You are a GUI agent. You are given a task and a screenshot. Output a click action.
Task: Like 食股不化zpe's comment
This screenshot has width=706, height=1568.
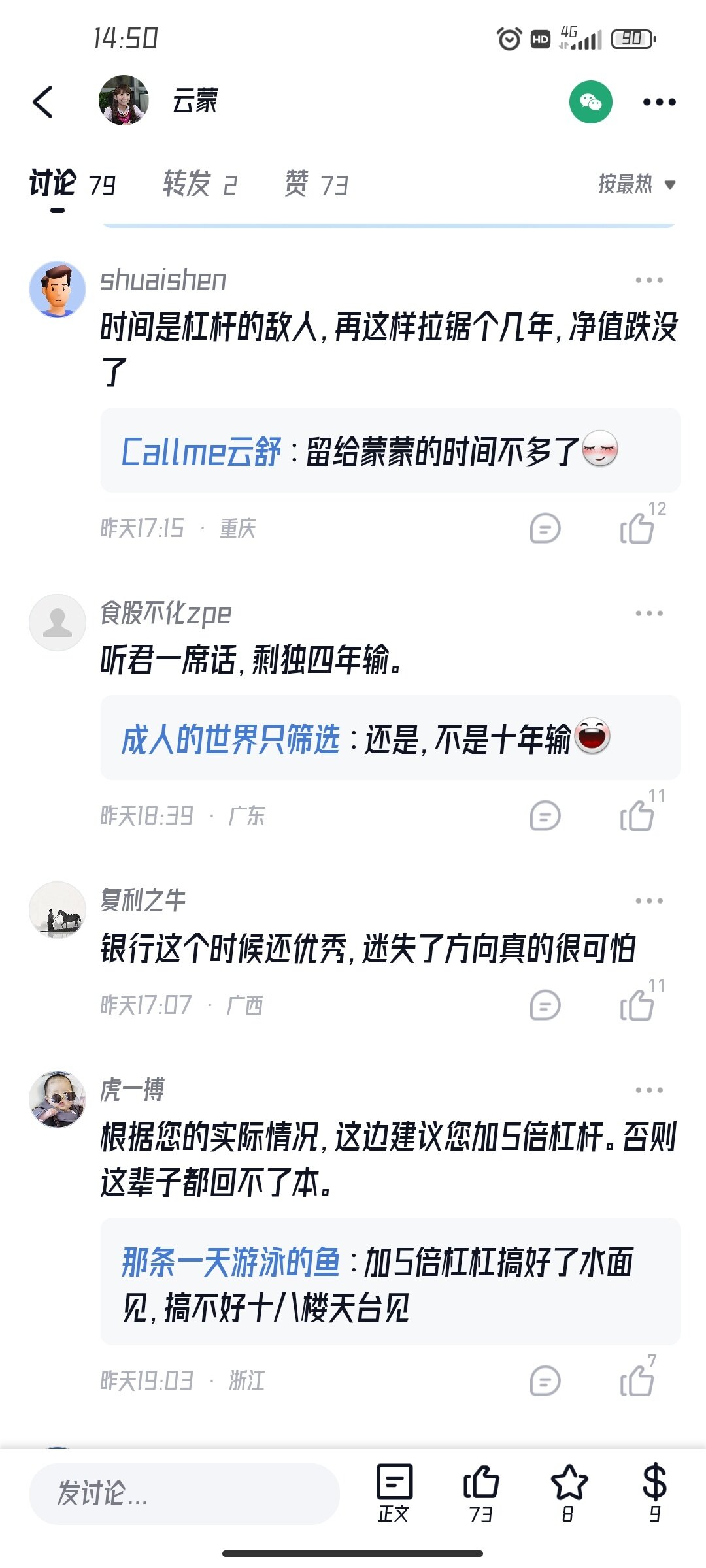pos(637,815)
